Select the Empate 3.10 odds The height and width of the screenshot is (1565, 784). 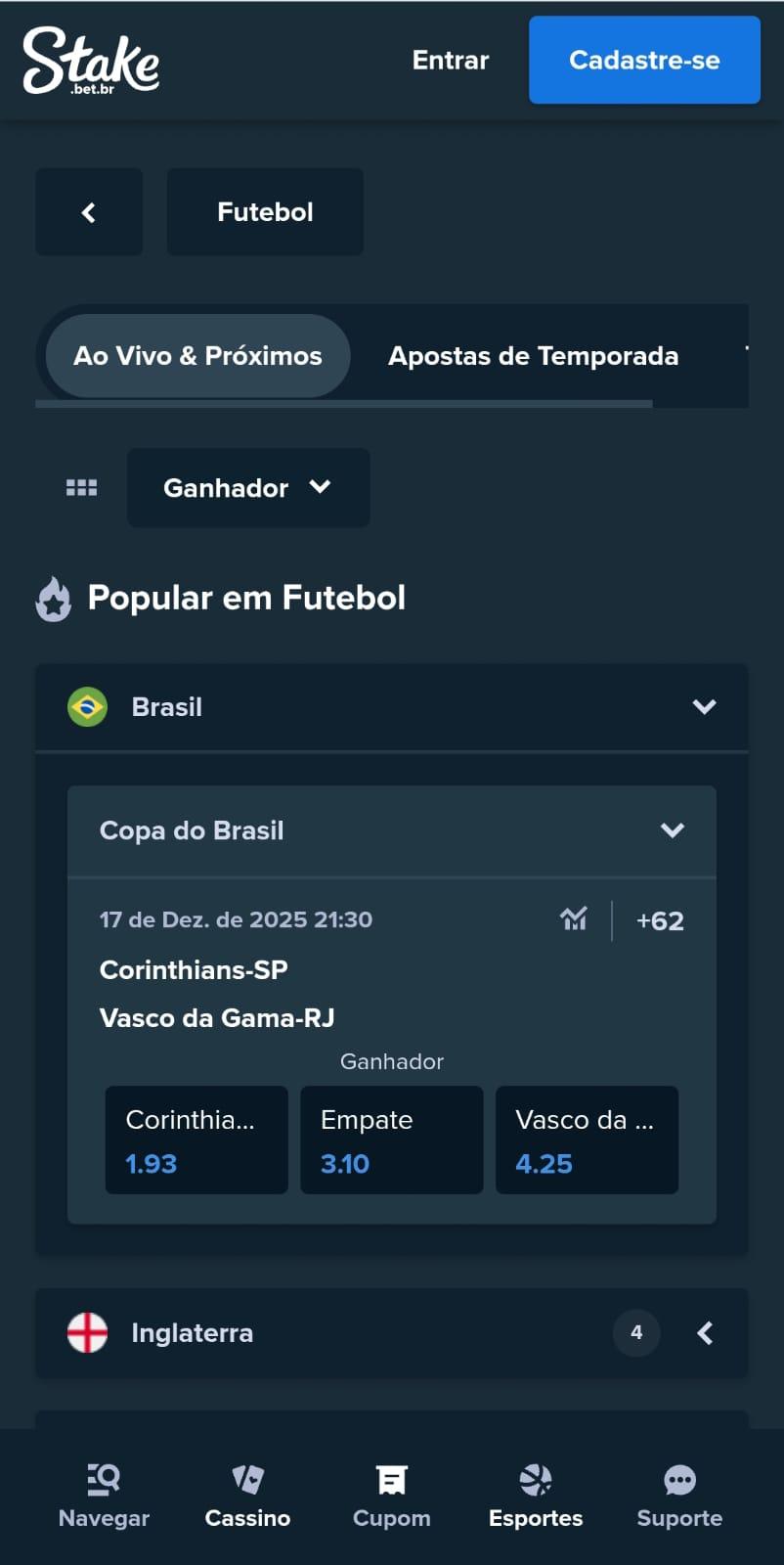391,1140
